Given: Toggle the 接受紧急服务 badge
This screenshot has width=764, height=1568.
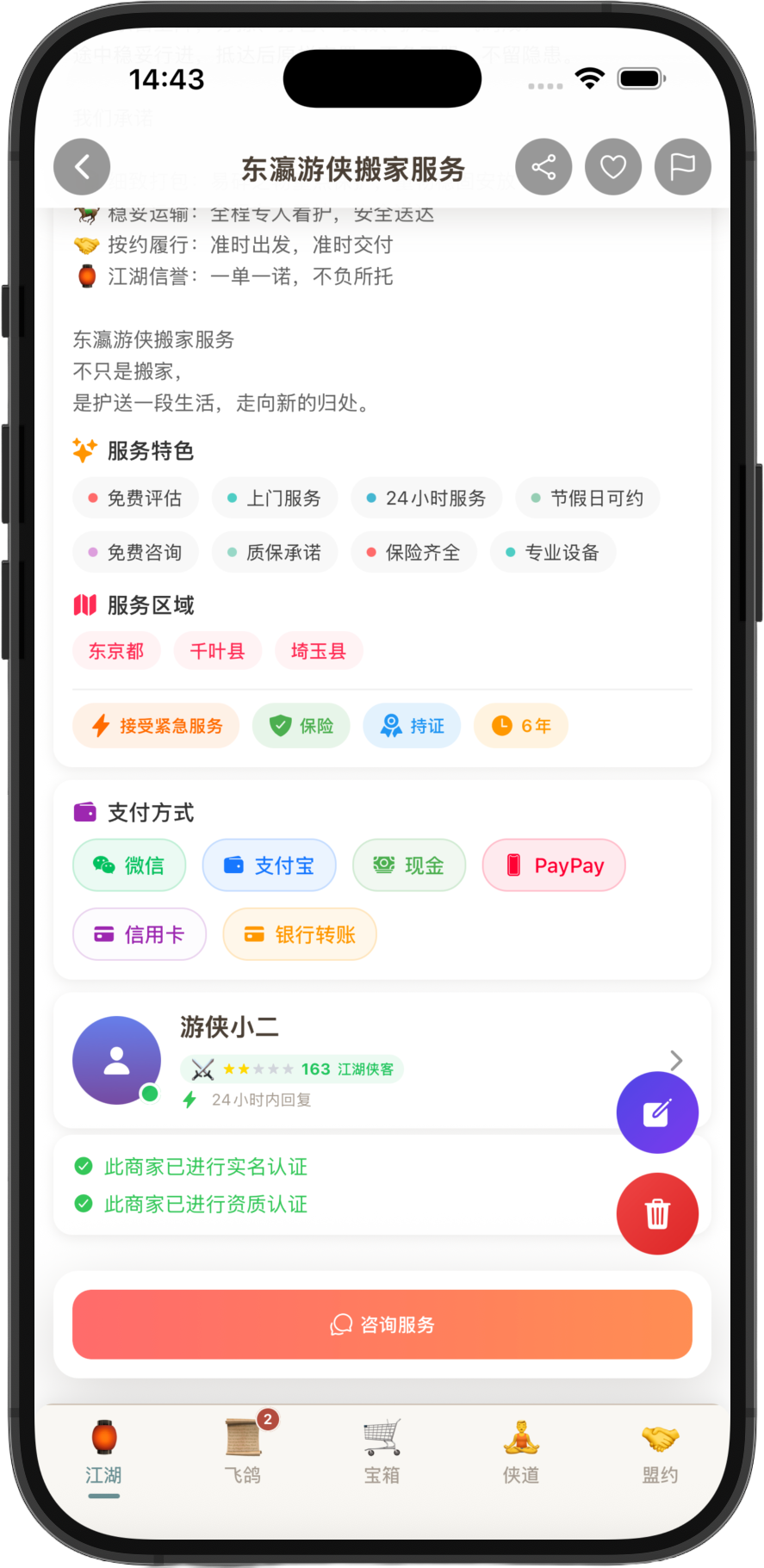Looking at the screenshot, I should (155, 726).
